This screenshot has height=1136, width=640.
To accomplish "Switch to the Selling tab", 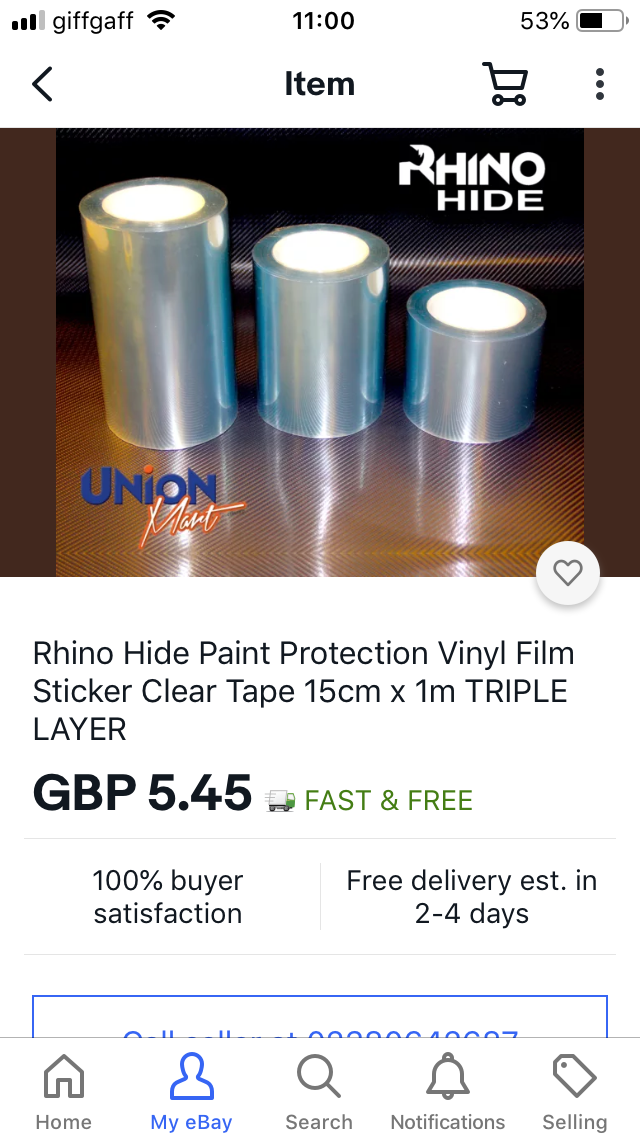I will point(575,1092).
